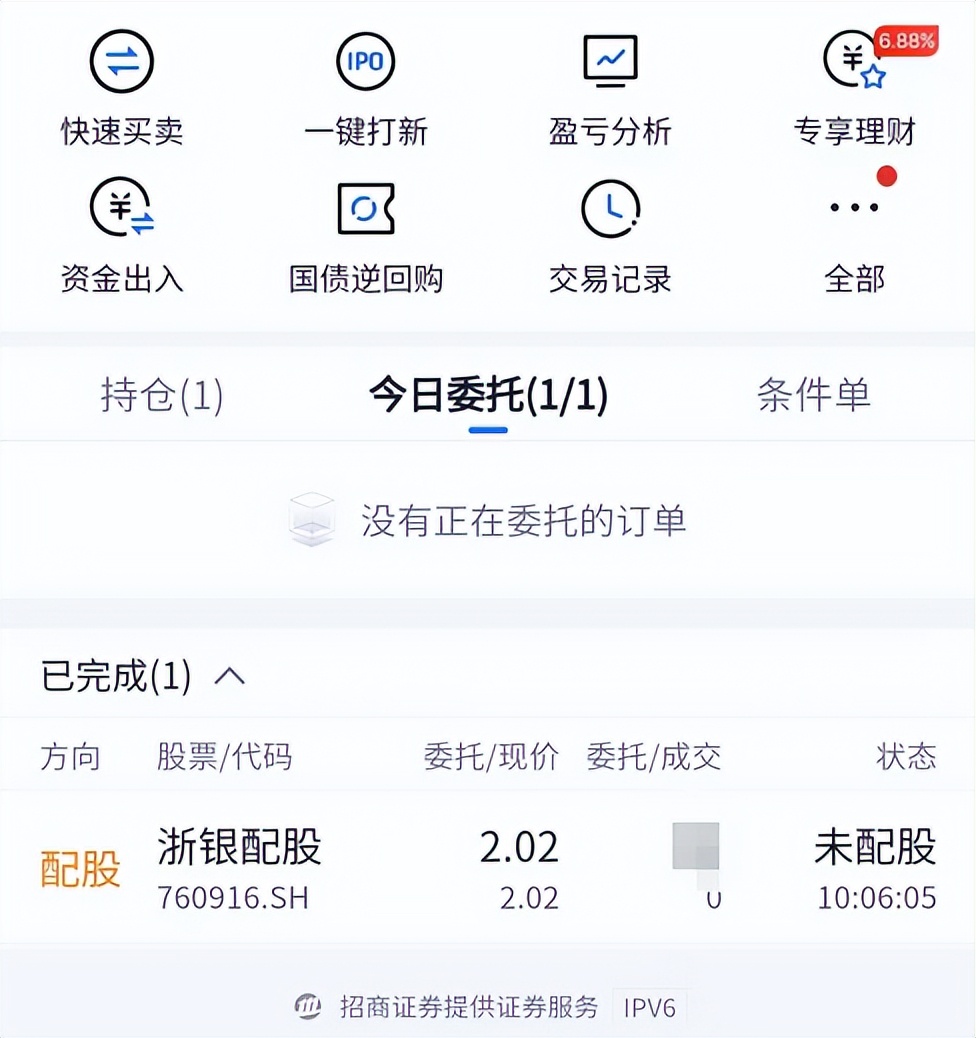976x1038 pixels.
Task: Tap the 全部 ellipsis icon for all functions
Action: click(853, 209)
